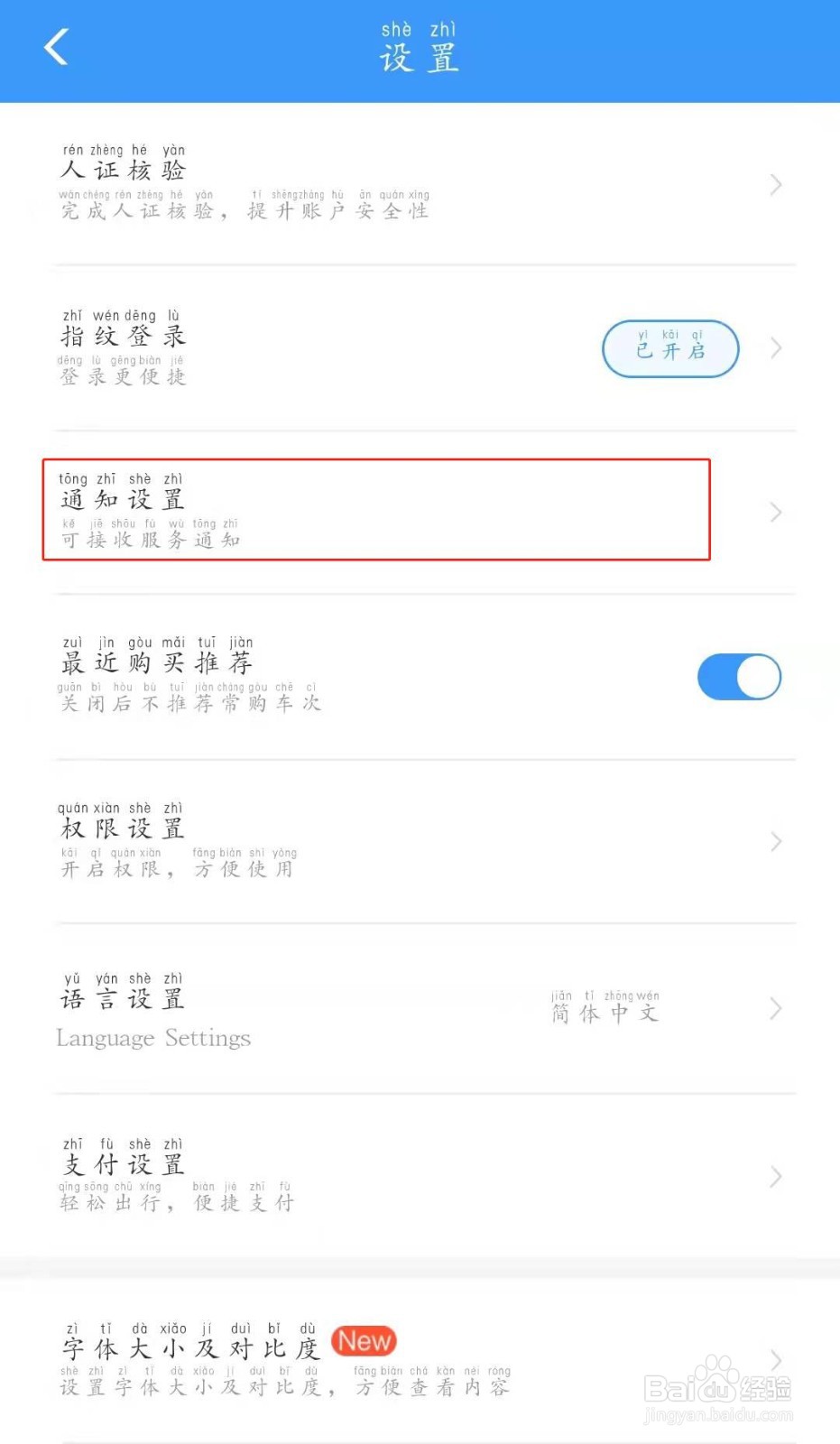Click the chevron beside 支付设置
Screen dimensions: 840x1444
click(x=774, y=1176)
